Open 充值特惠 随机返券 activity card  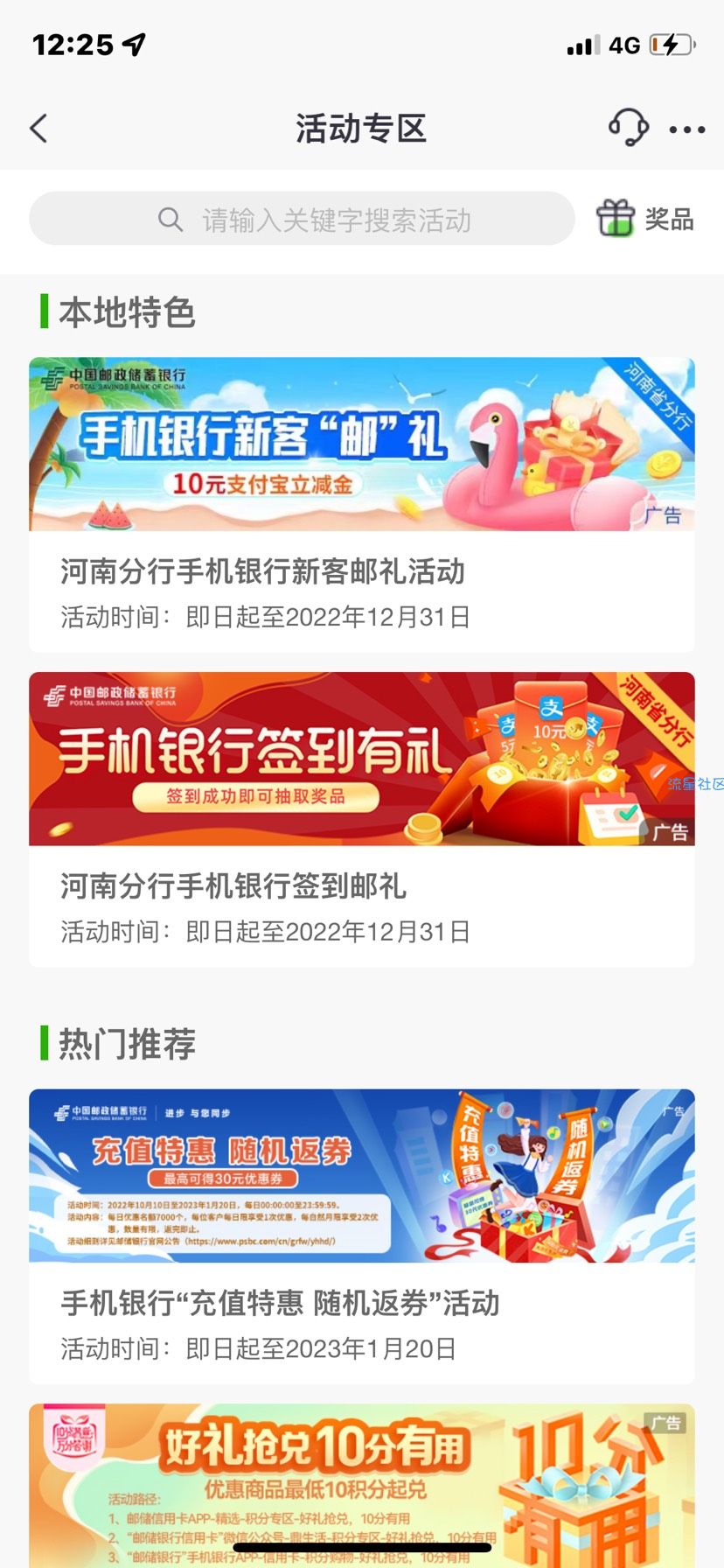361,1235
